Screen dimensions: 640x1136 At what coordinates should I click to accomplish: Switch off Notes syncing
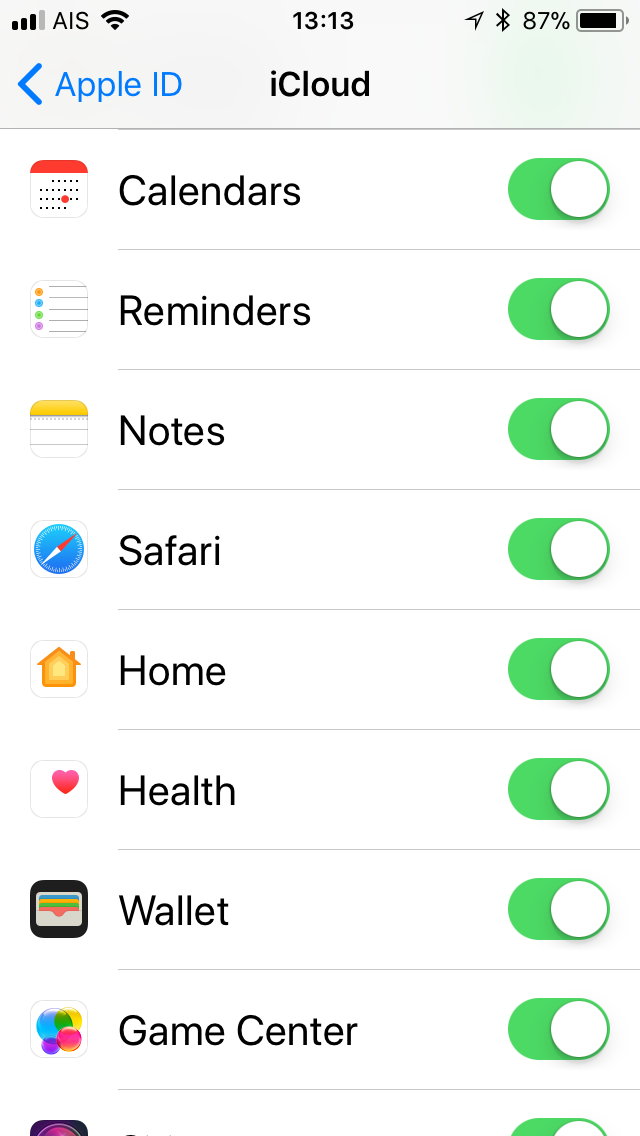558,429
